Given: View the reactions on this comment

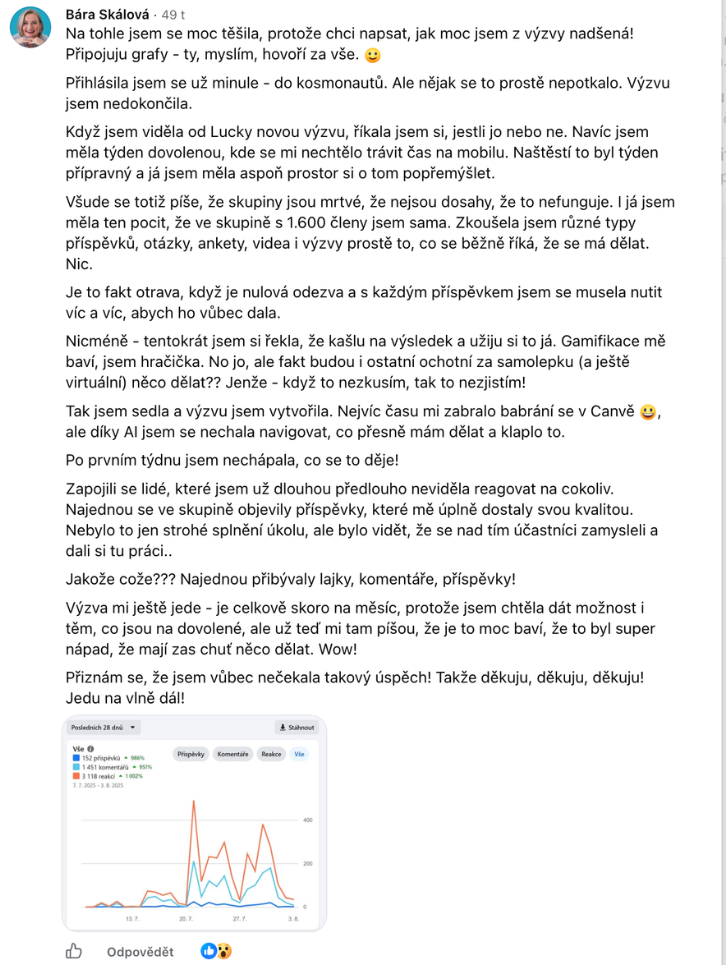Looking at the screenshot, I should coord(216,951).
